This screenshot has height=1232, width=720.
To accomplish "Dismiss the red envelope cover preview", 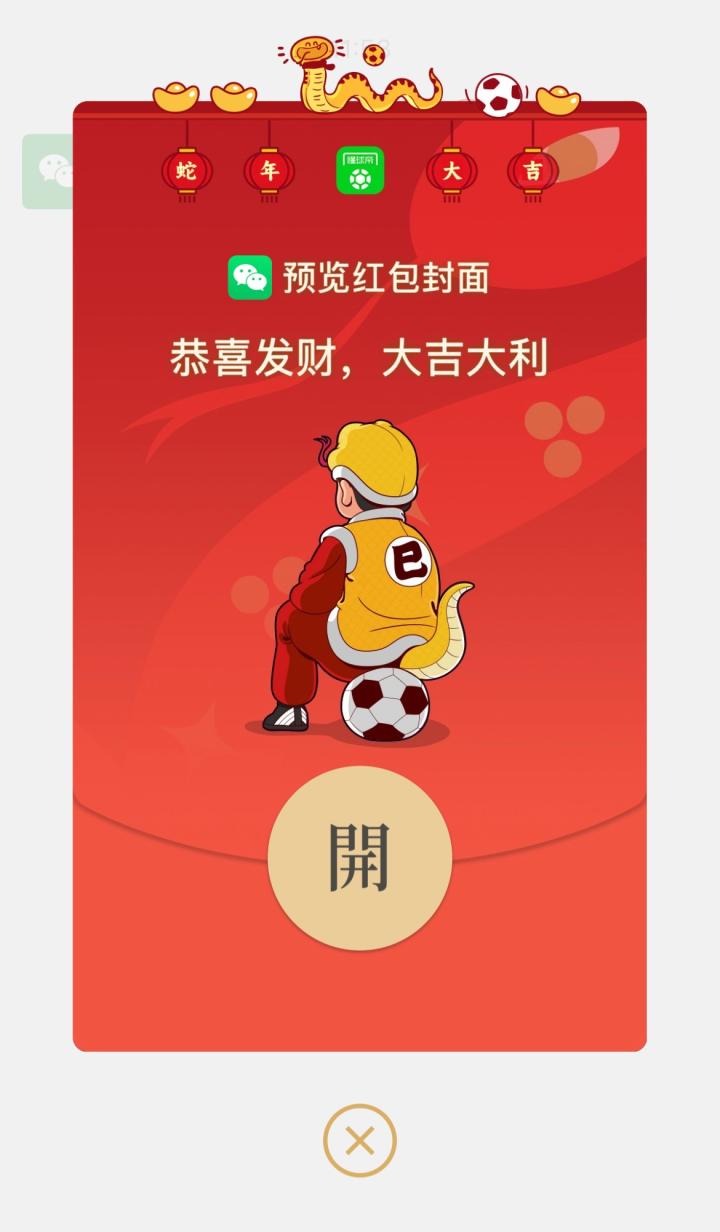I will [x=360, y=1140].
